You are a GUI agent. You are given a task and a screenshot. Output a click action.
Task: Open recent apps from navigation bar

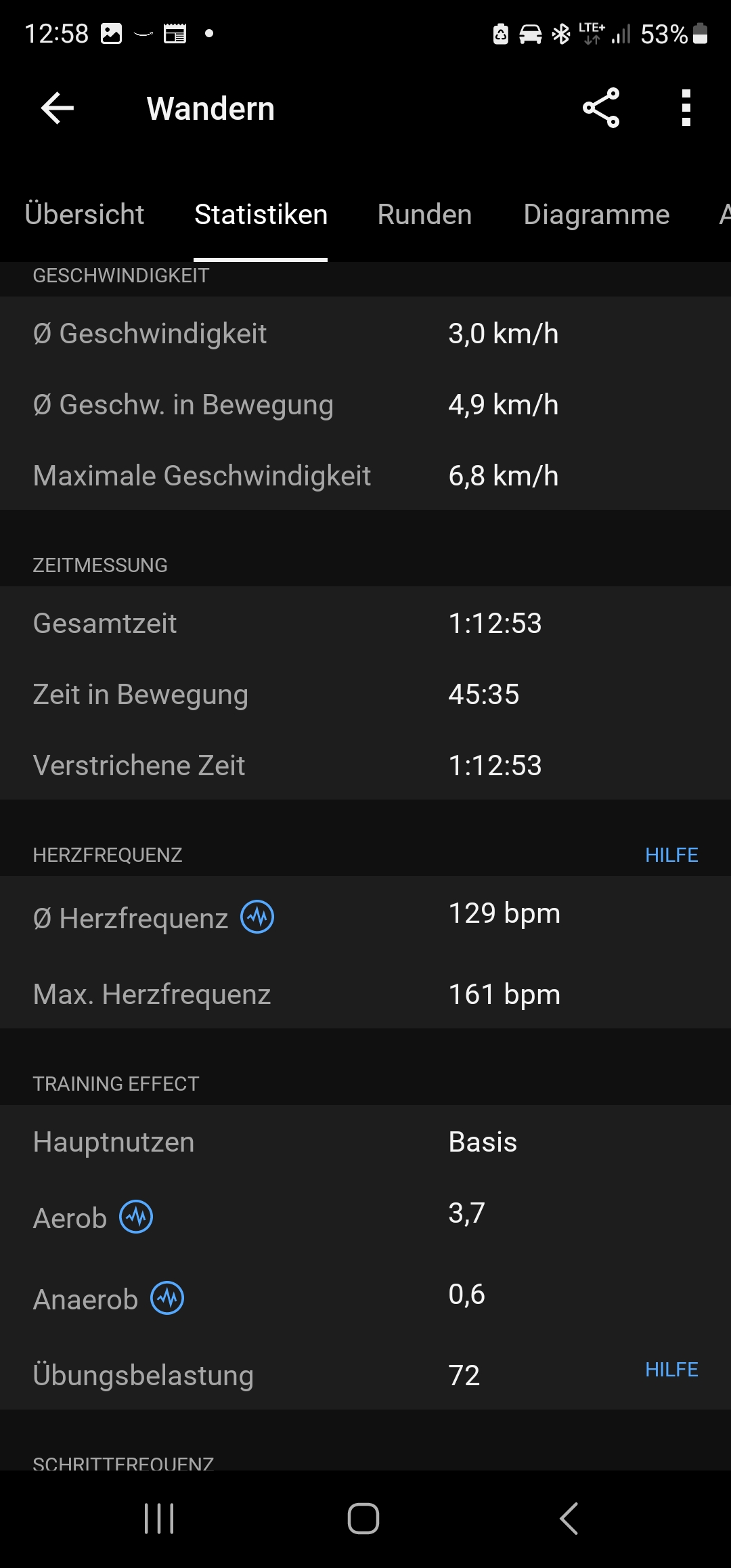pos(160,1519)
